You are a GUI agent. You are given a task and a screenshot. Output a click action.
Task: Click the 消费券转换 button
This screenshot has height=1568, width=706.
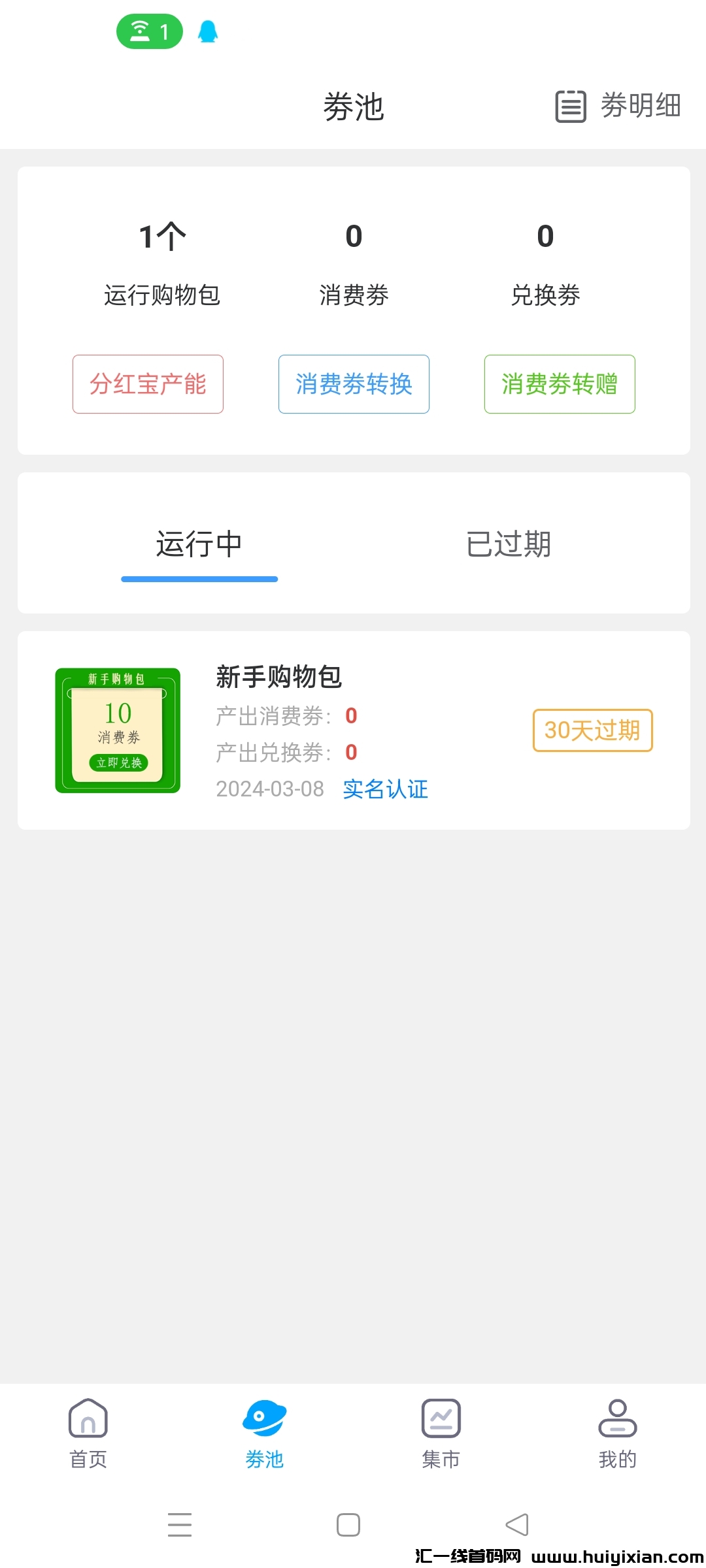click(353, 384)
